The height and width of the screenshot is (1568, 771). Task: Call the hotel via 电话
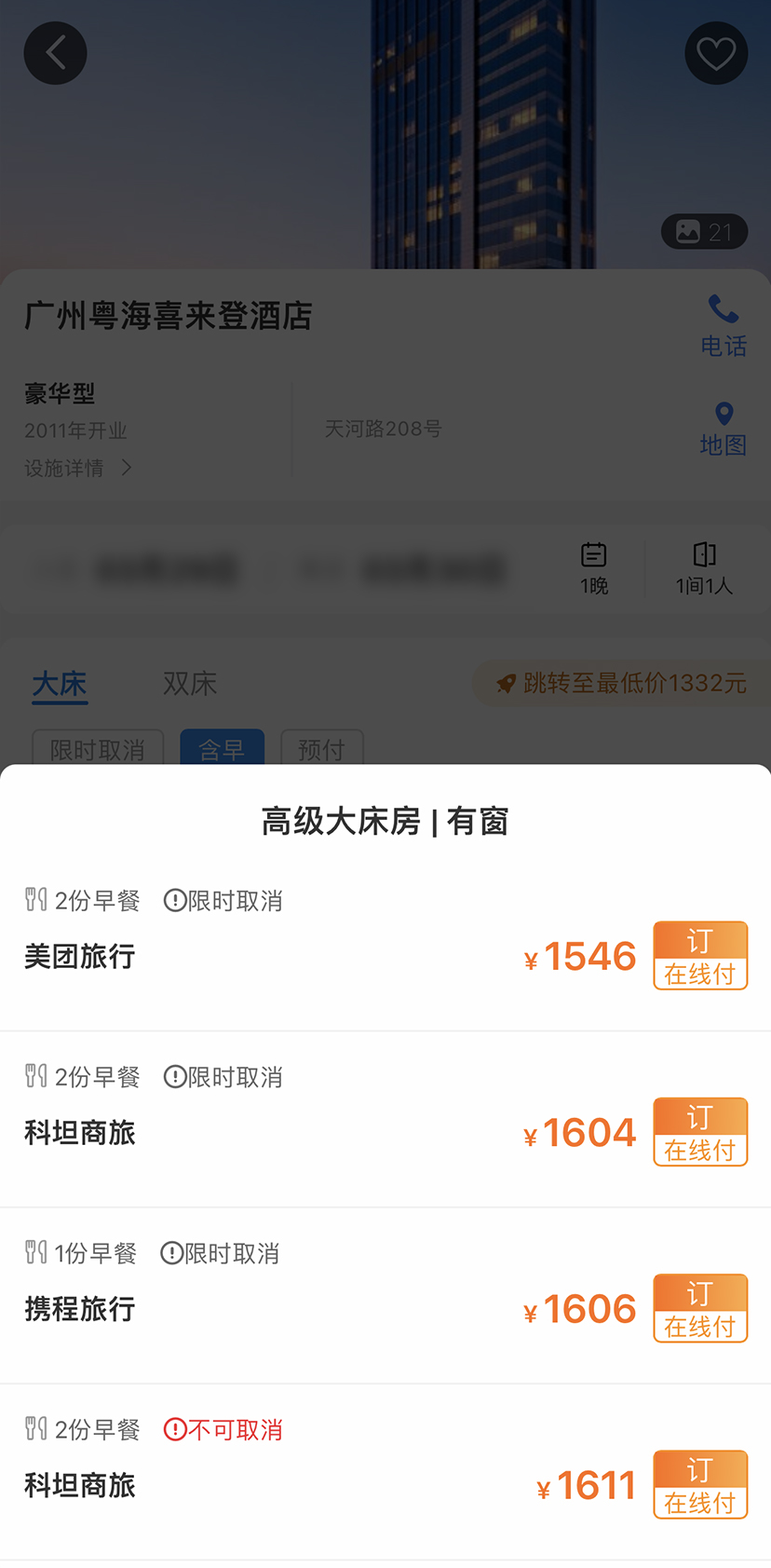coord(724,326)
